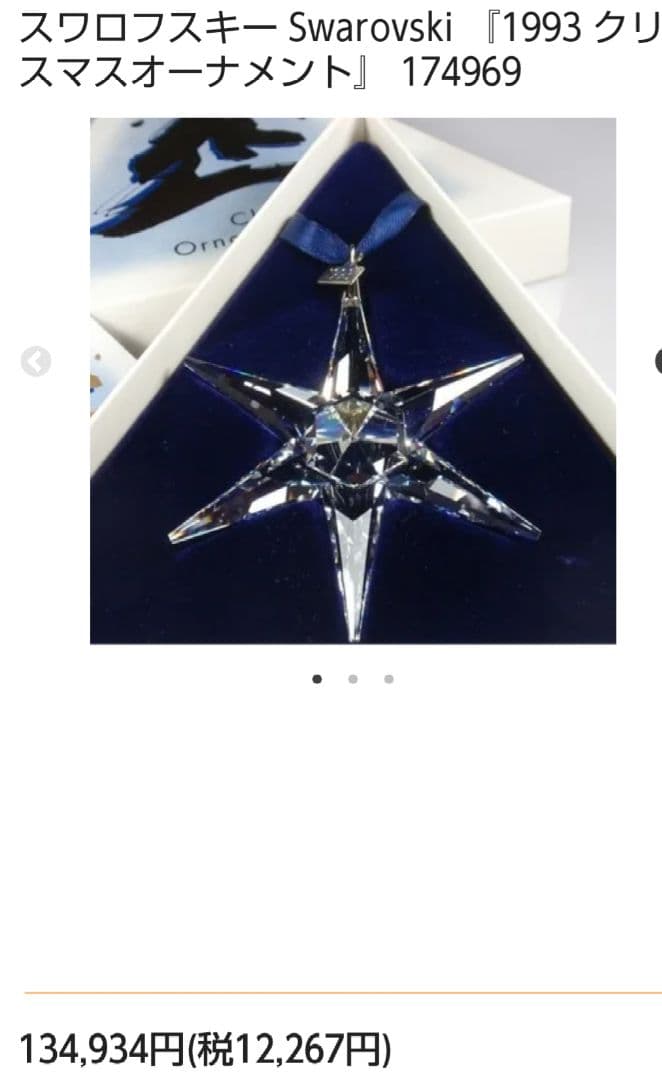
Task: Jump to the second image dot
Action: pyautogui.click(x=353, y=679)
